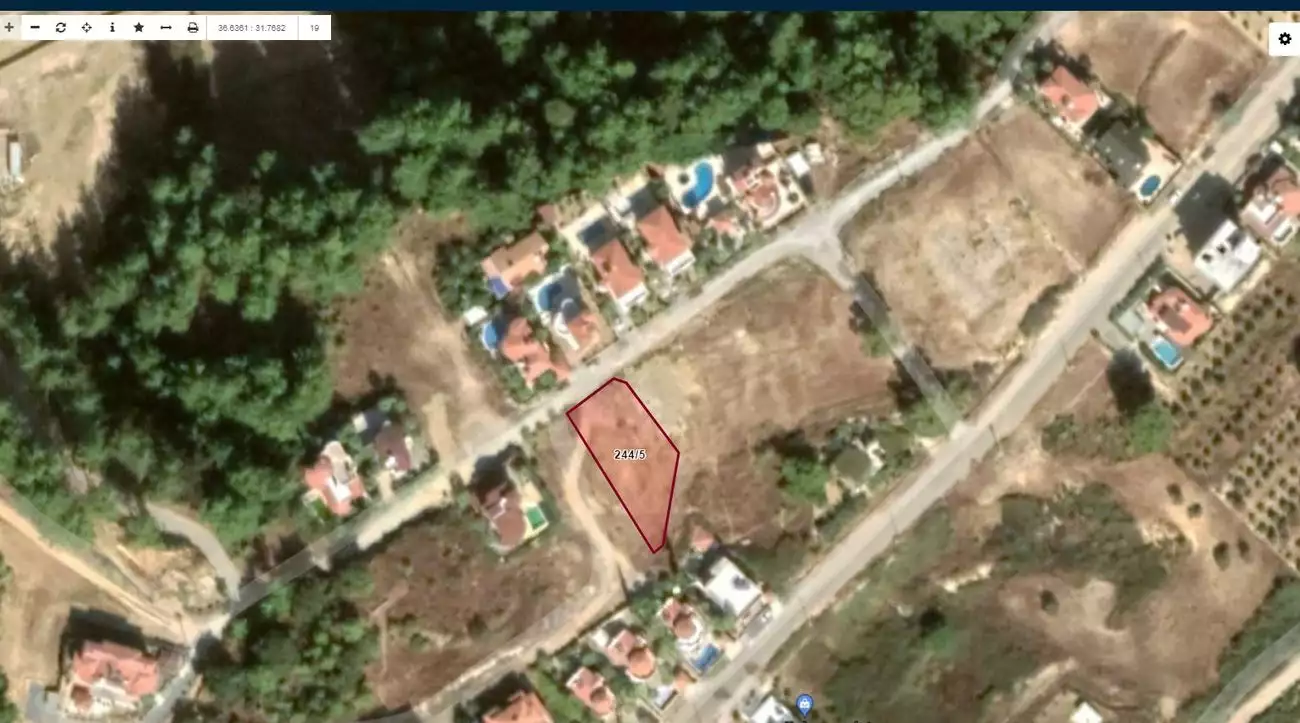Refresh the map view
This screenshot has height=723, width=1300.
pyautogui.click(x=61, y=27)
